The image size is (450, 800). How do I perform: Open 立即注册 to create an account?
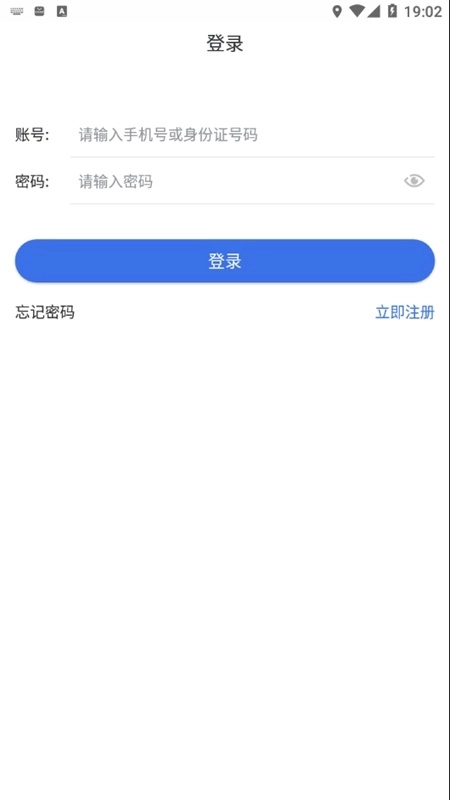(405, 312)
